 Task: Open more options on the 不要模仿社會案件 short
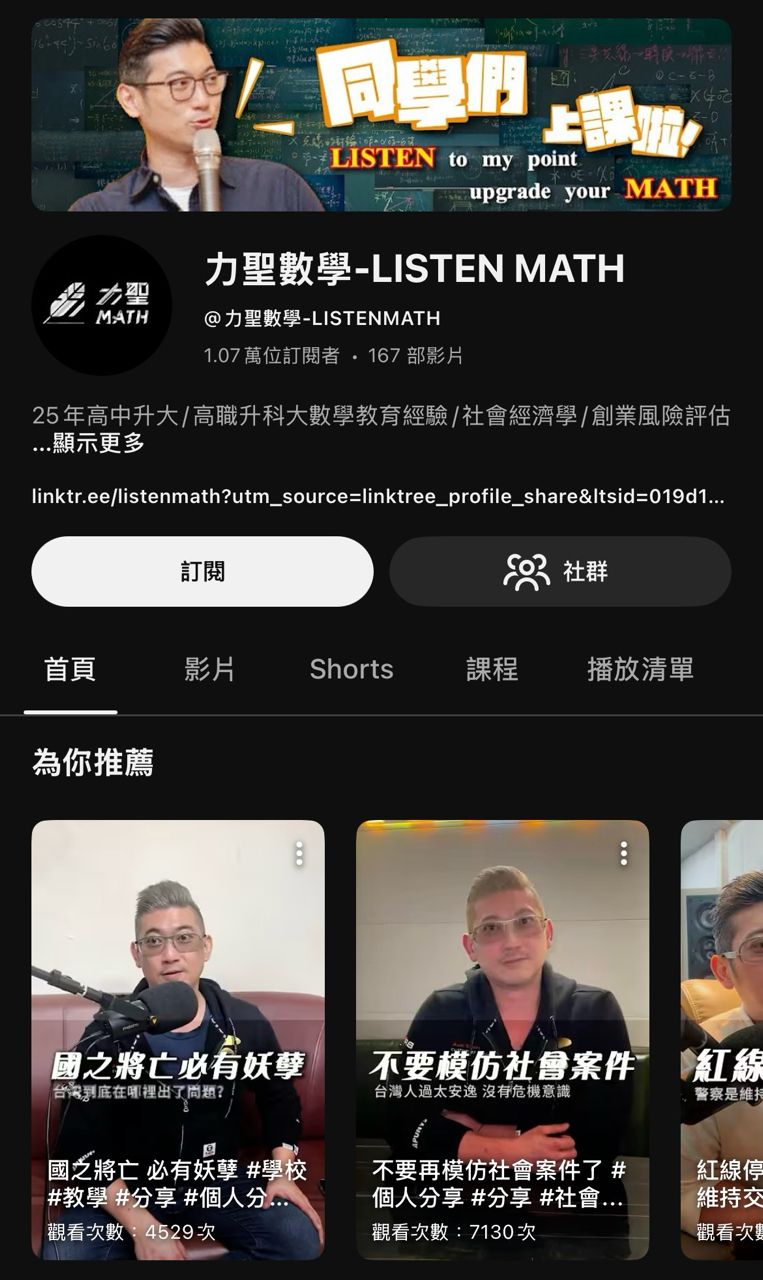click(623, 854)
